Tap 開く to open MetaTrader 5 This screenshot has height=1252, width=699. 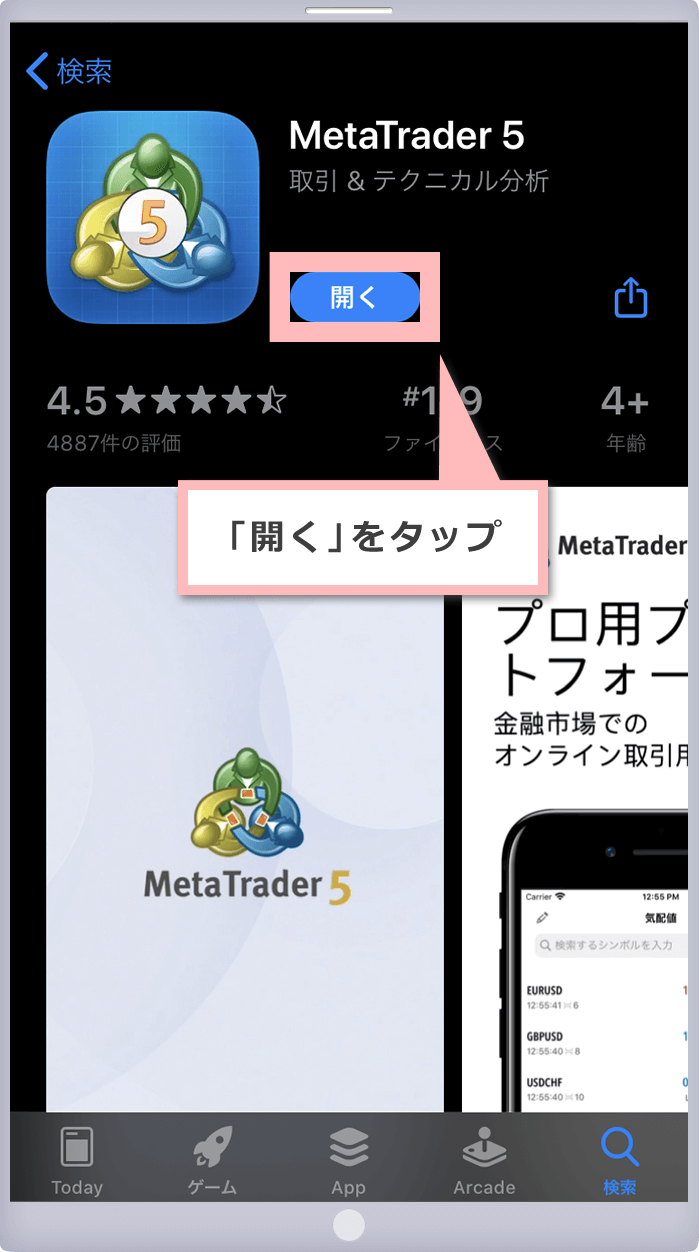[x=354, y=298]
